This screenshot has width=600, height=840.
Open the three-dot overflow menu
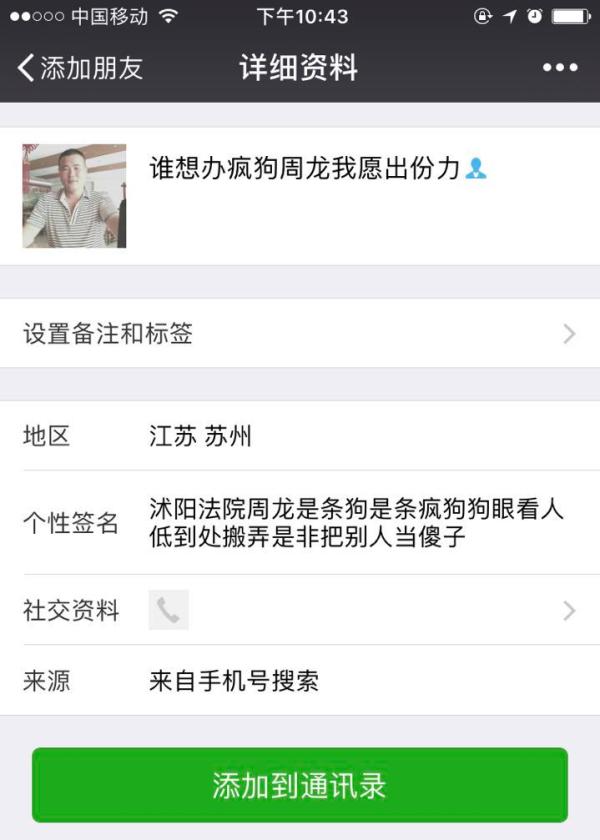tap(560, 68)
